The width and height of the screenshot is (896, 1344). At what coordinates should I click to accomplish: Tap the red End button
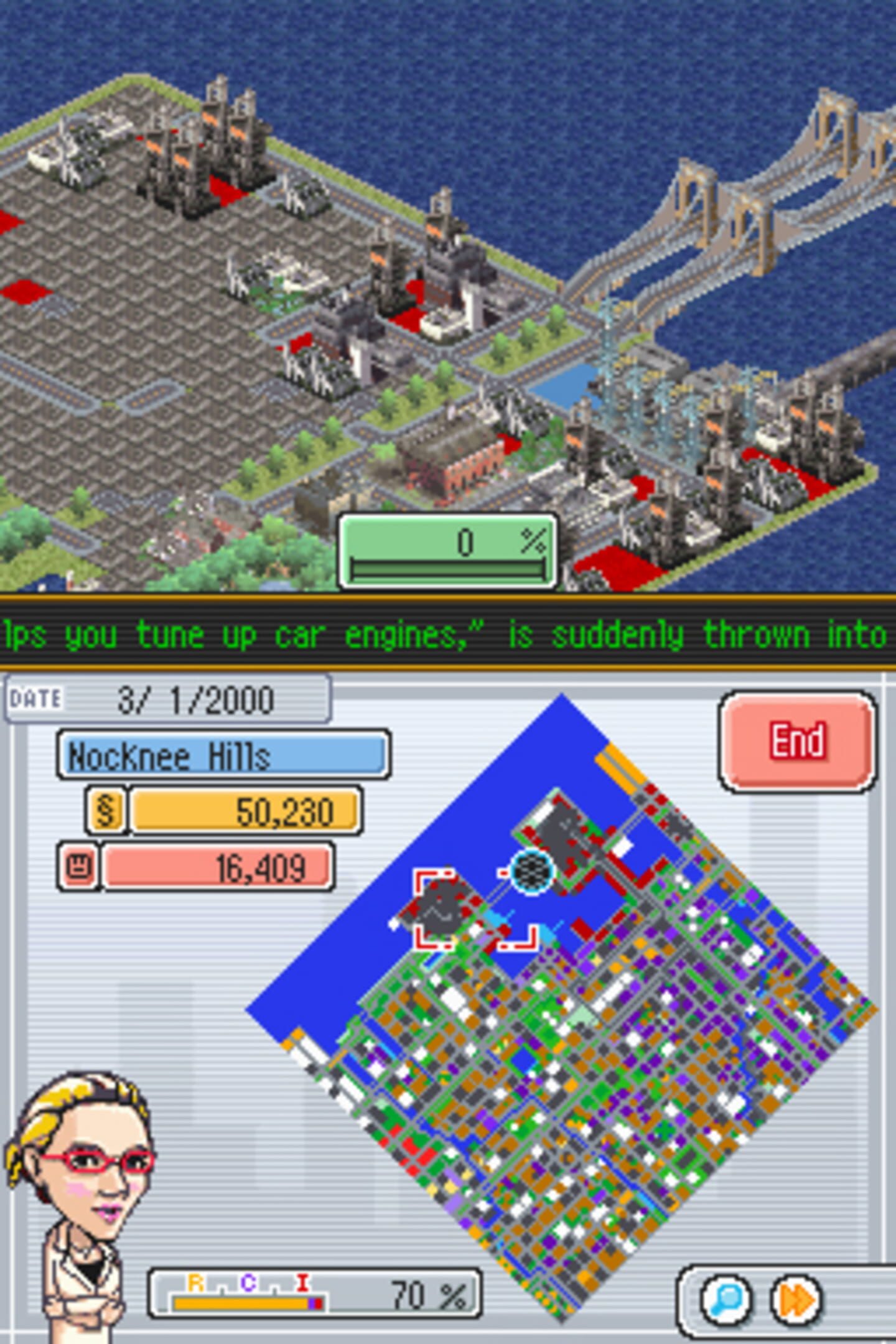pos(798,741)
